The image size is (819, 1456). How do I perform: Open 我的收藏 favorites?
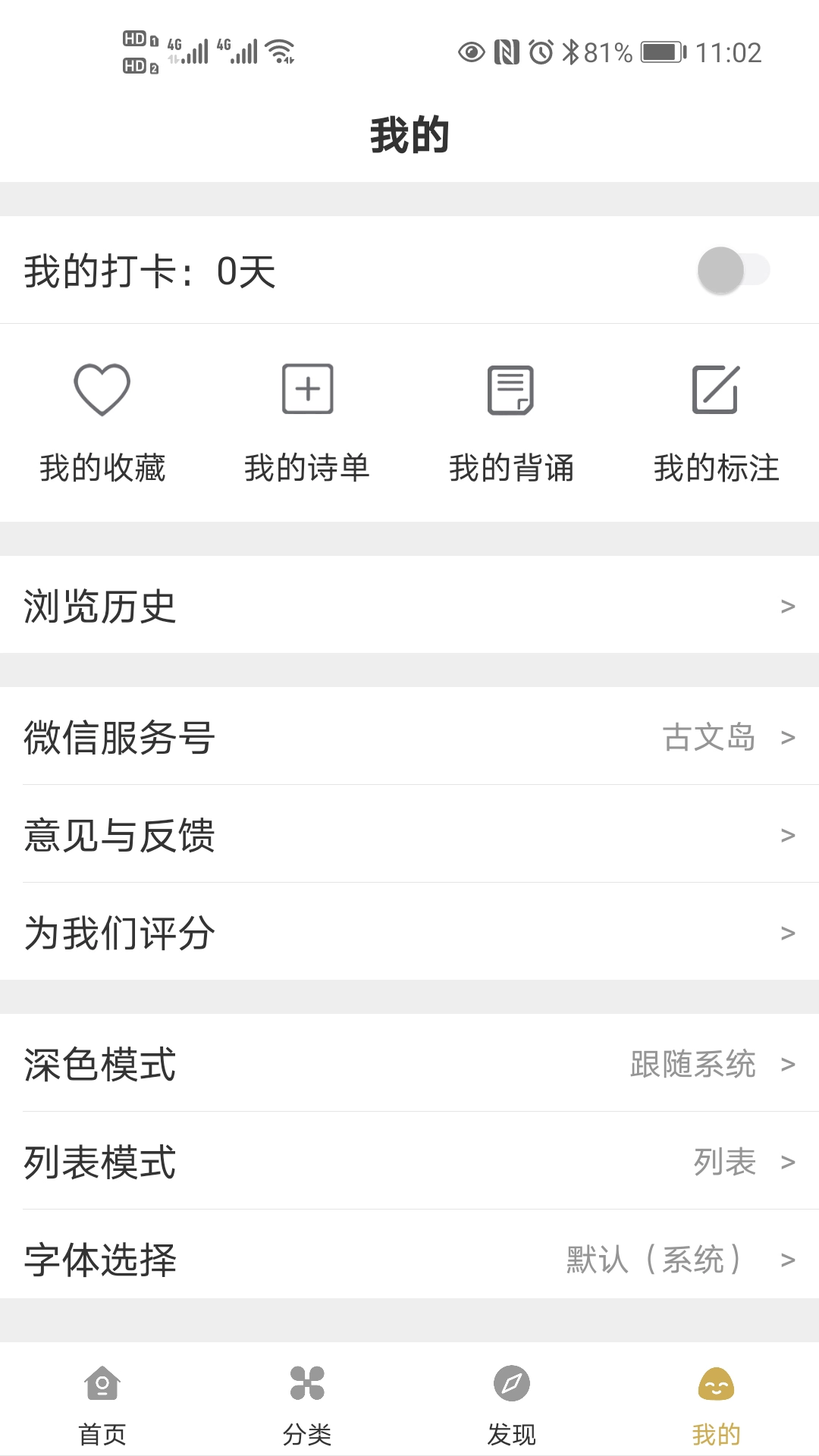point(102,422)
